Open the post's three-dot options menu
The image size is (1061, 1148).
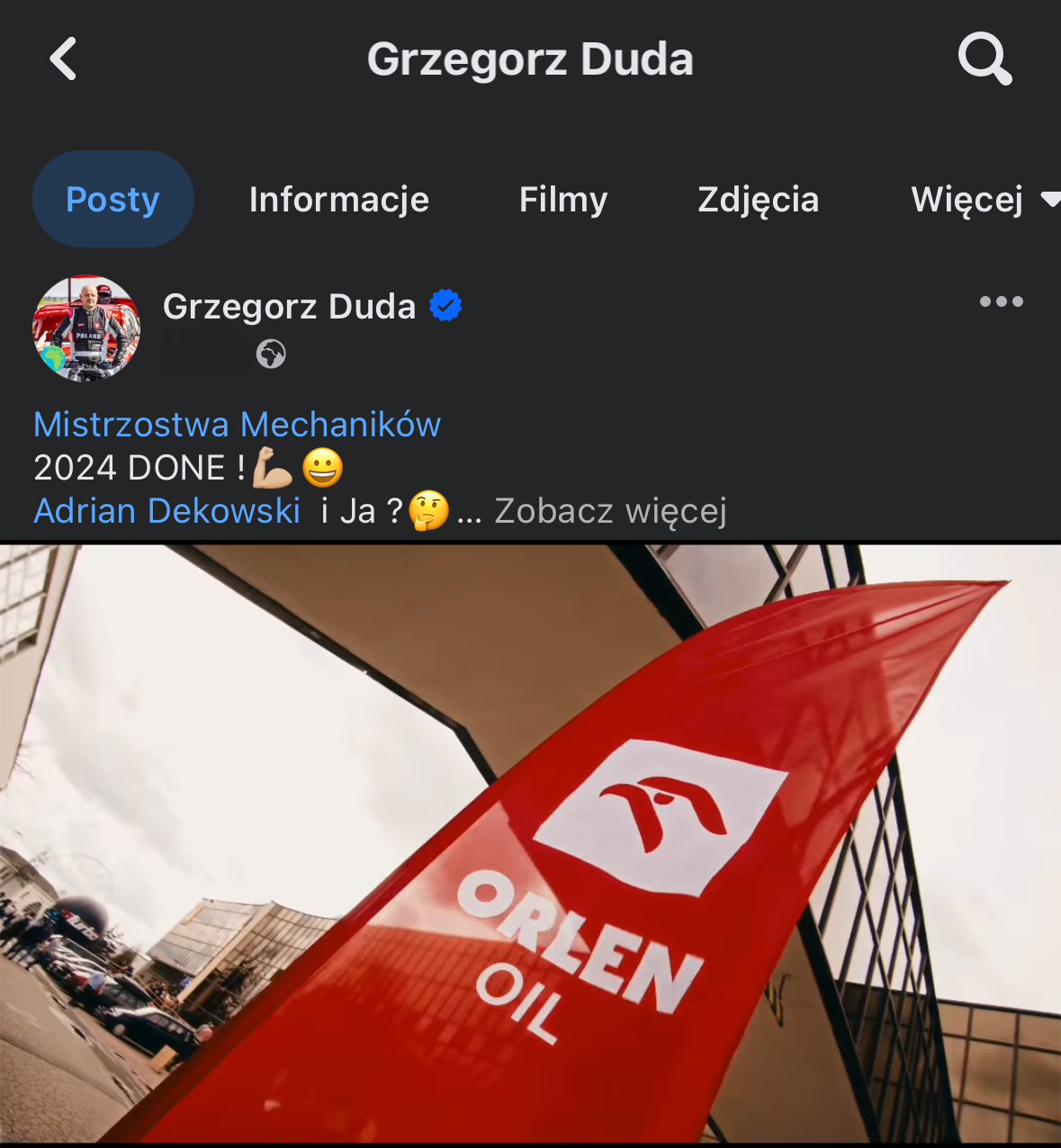[x=1001, y=301]
